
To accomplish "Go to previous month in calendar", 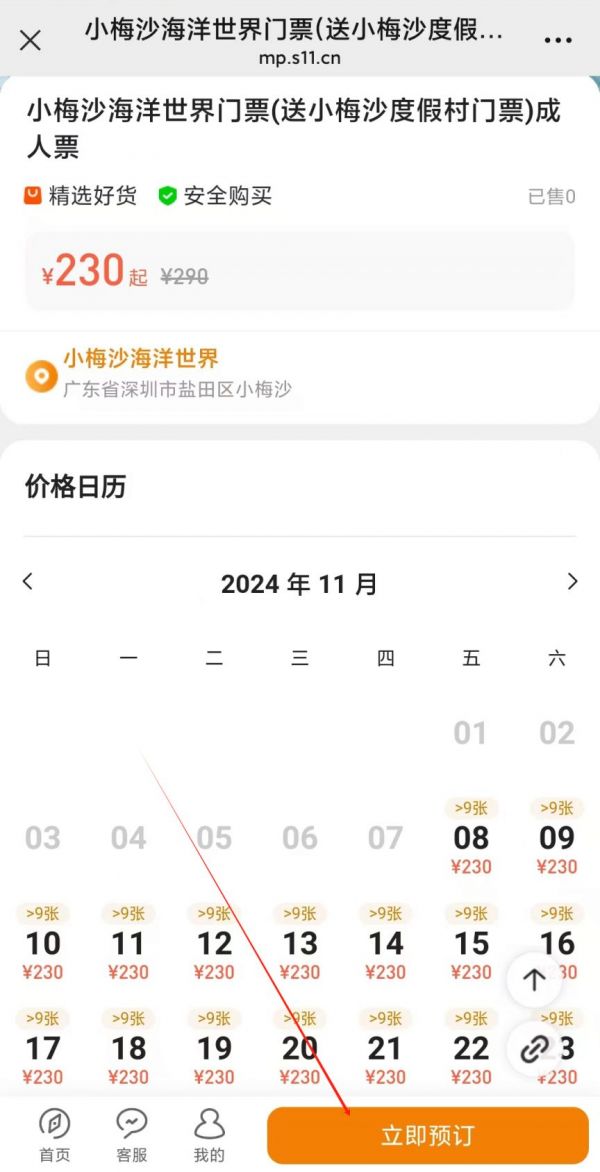I will (28, 581).
